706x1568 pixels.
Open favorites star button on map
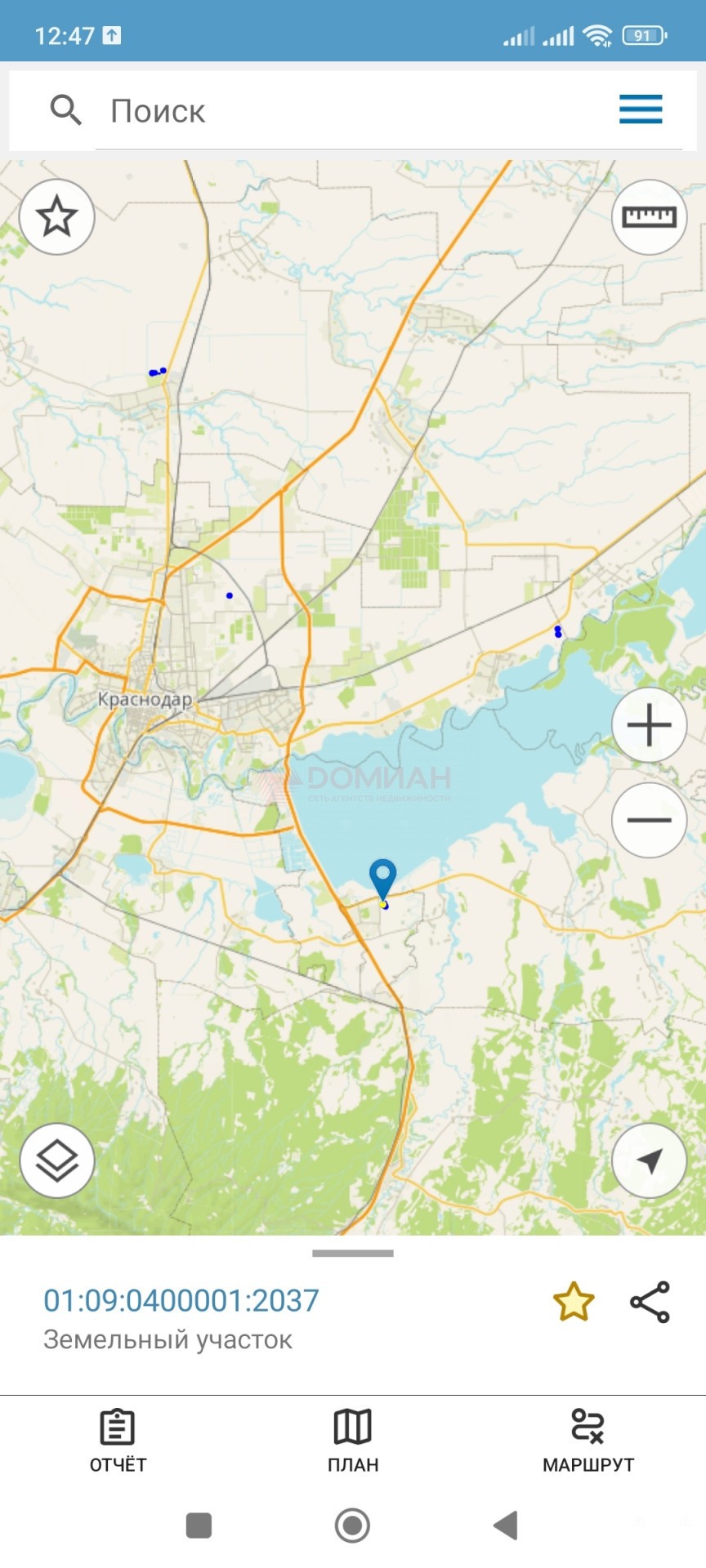click(56, 217)
